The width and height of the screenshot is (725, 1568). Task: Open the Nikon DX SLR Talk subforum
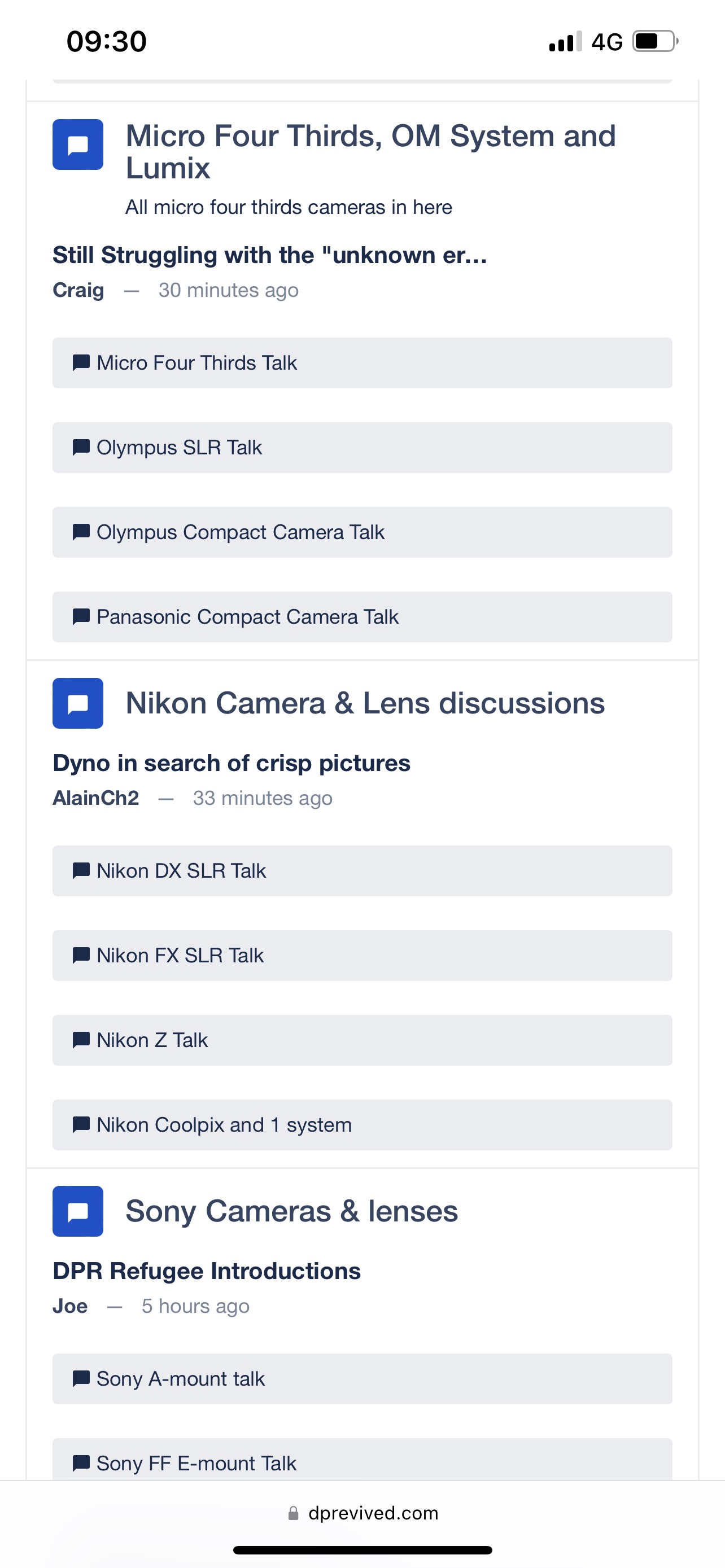362,870
